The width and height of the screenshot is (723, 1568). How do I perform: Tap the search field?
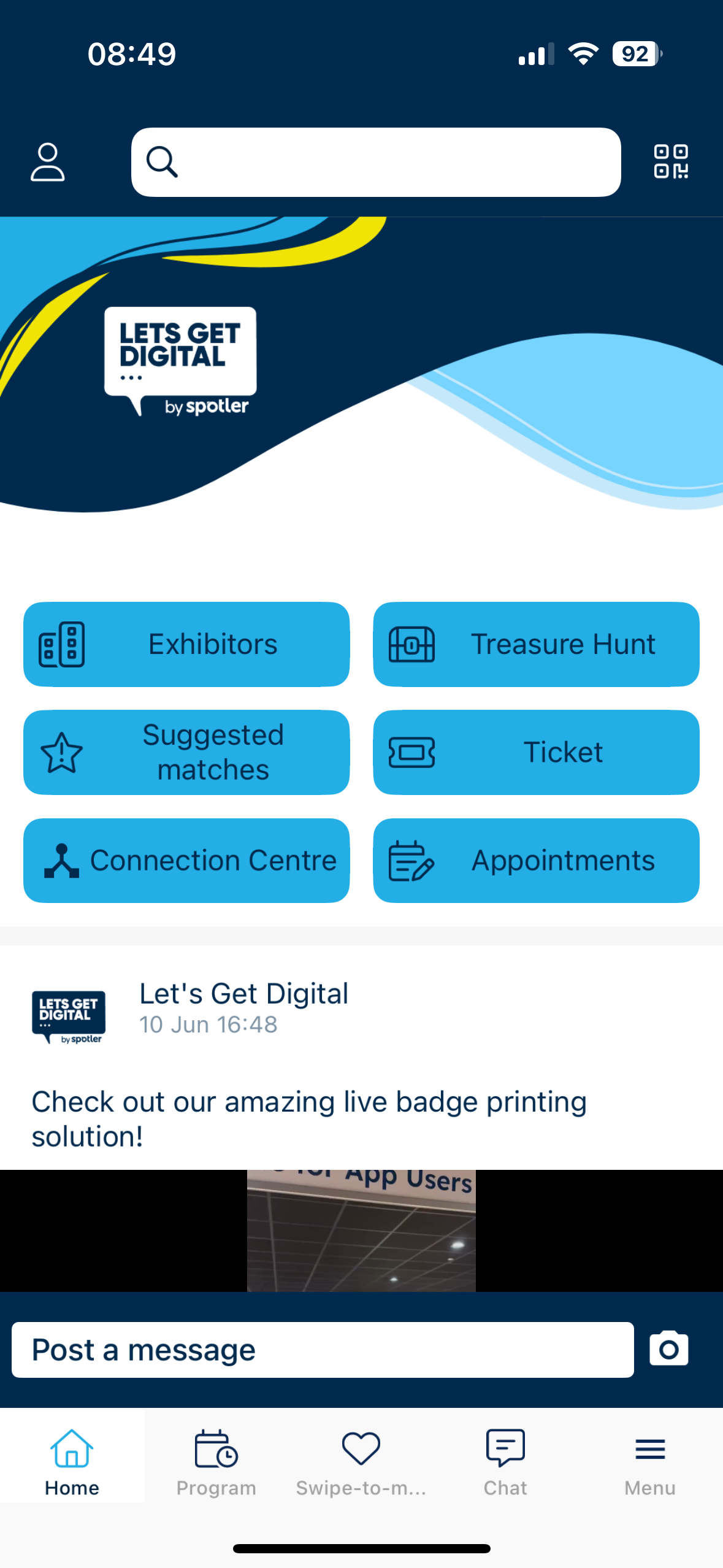pos(375,163)
